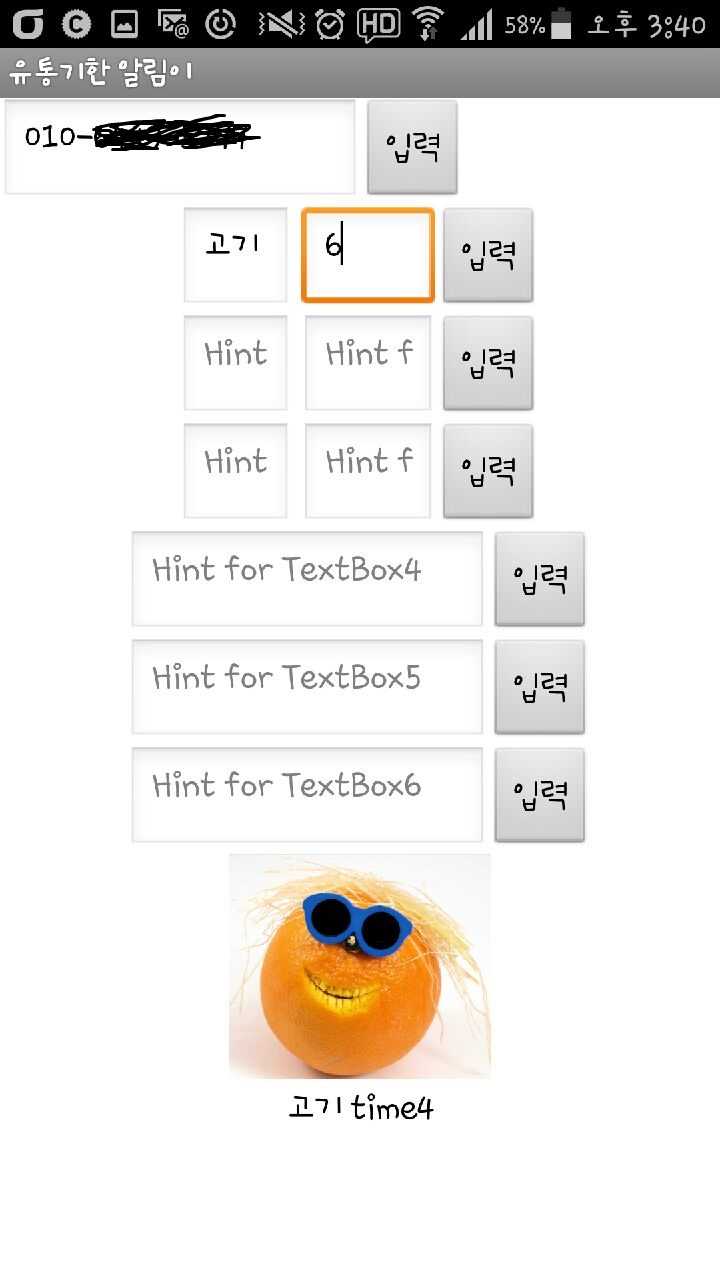Tap 입력 beside the 고기 and 6 fields
This screenshot has width=720, height=1280.
[x=488, y=254]
